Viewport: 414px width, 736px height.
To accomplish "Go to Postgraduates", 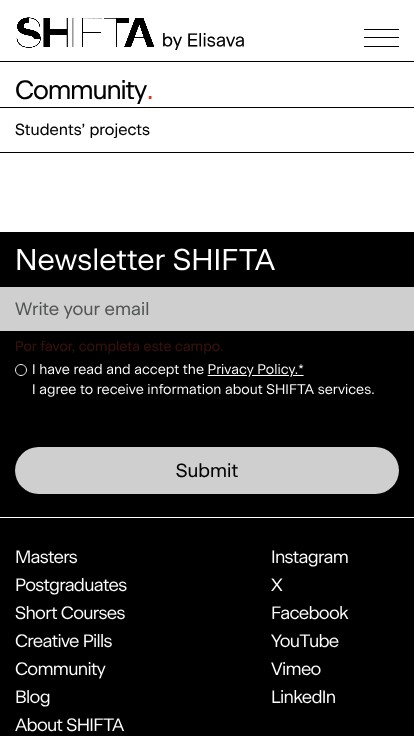I will pos(71,585).
